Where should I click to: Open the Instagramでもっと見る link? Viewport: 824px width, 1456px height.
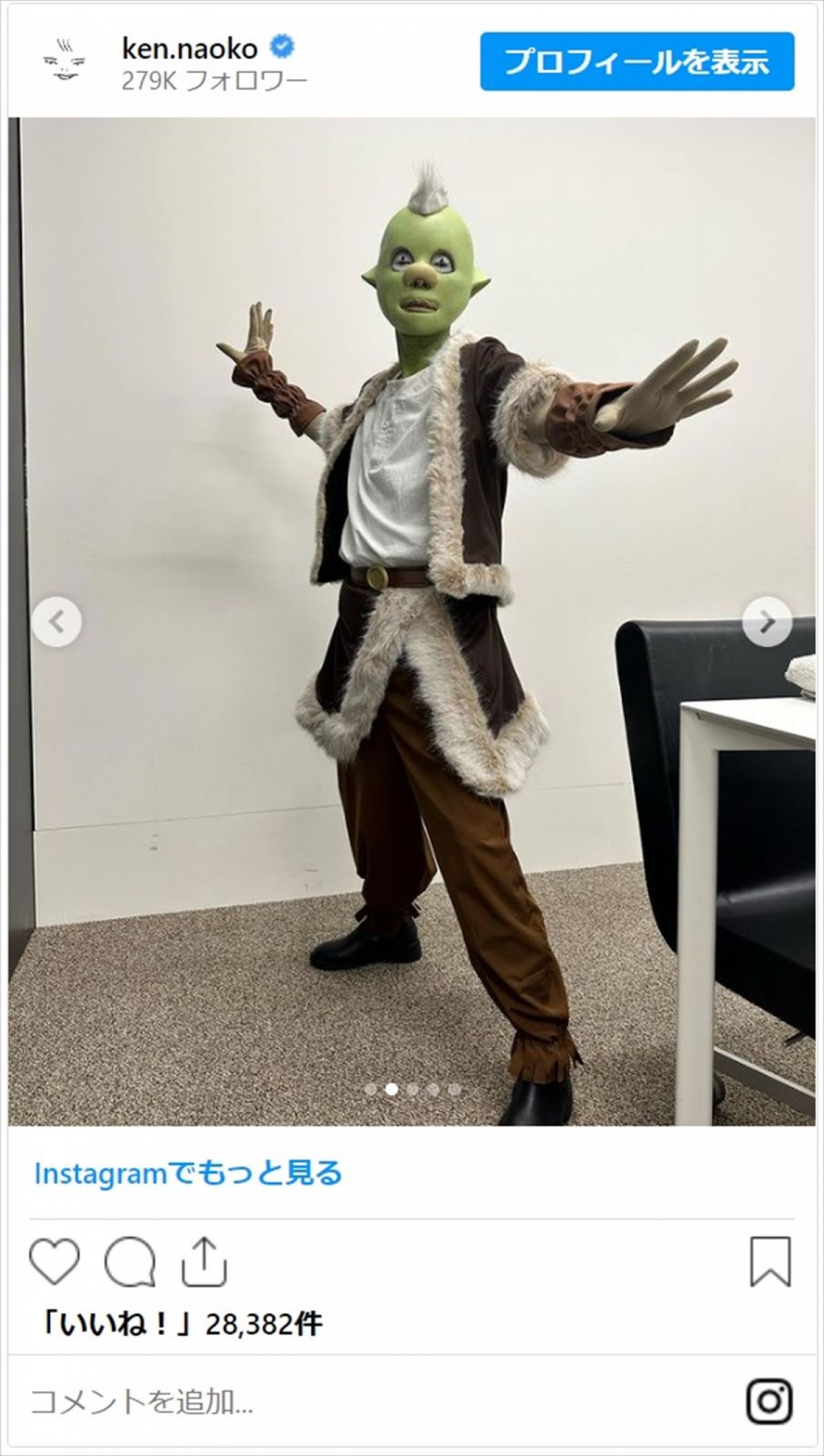tap(188, 1173)
